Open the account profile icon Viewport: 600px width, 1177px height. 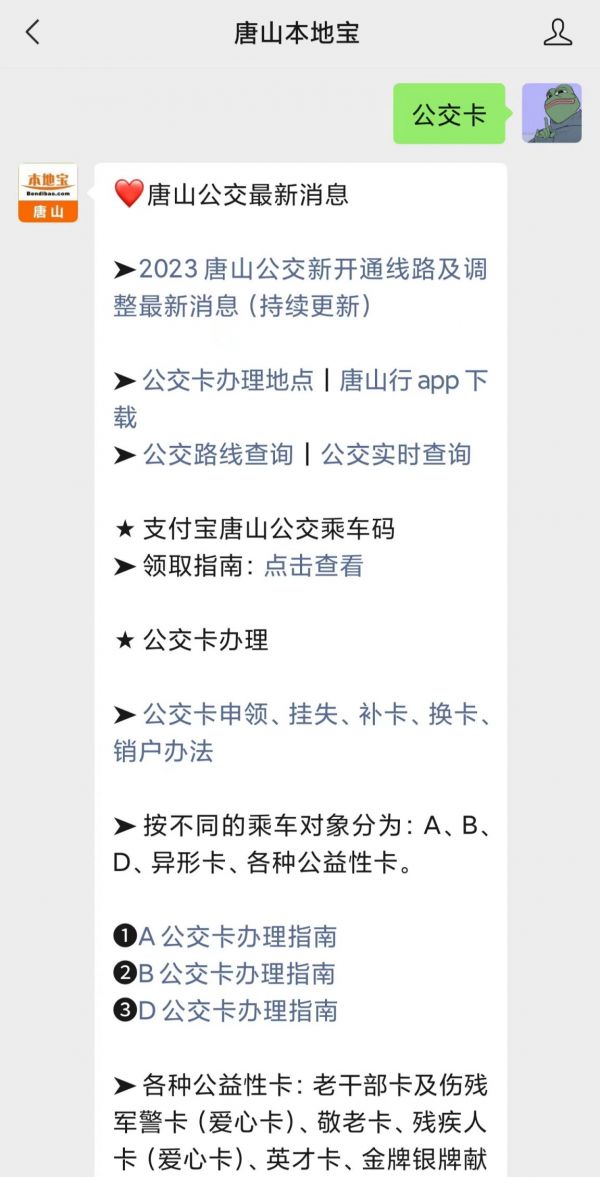[x=557, y=33]
